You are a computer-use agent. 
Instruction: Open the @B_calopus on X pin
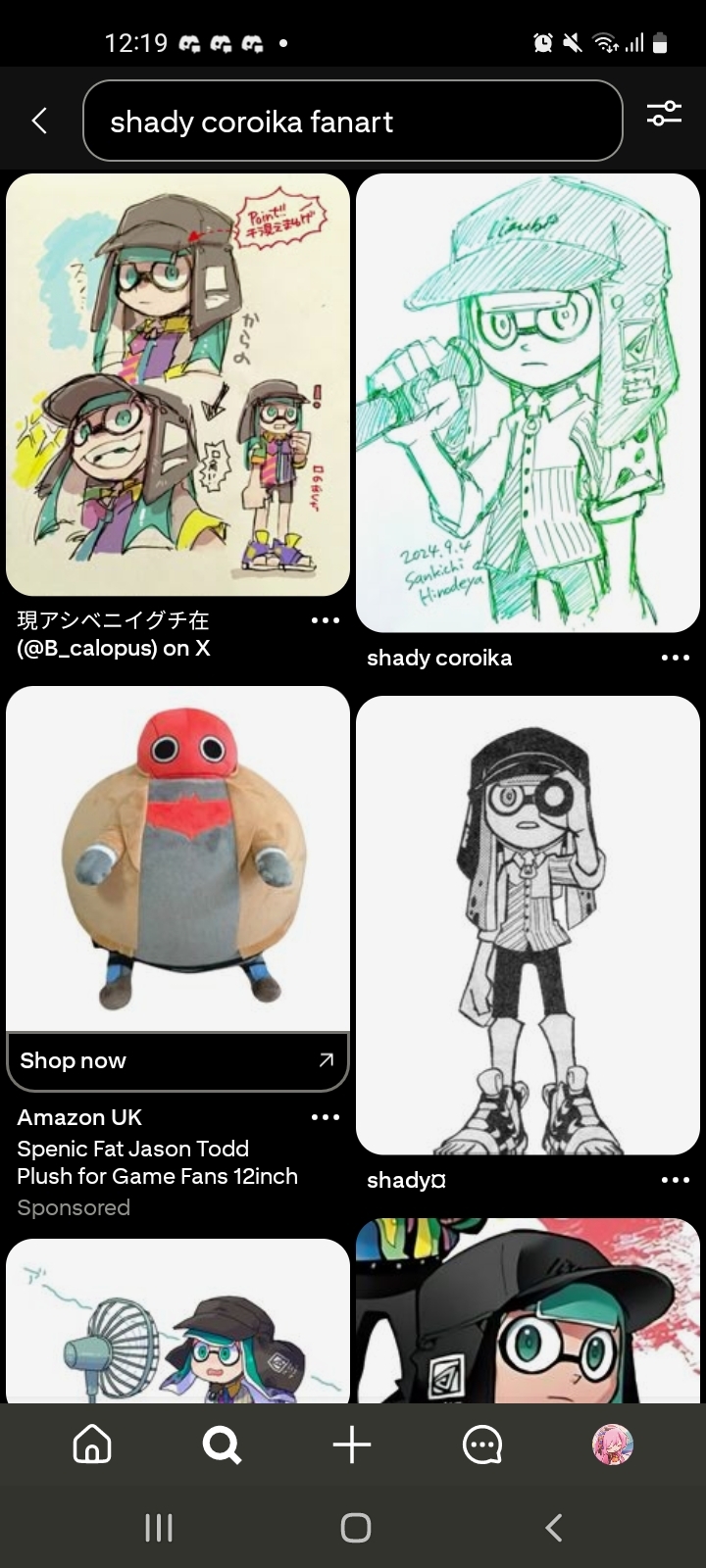point(177,384)
